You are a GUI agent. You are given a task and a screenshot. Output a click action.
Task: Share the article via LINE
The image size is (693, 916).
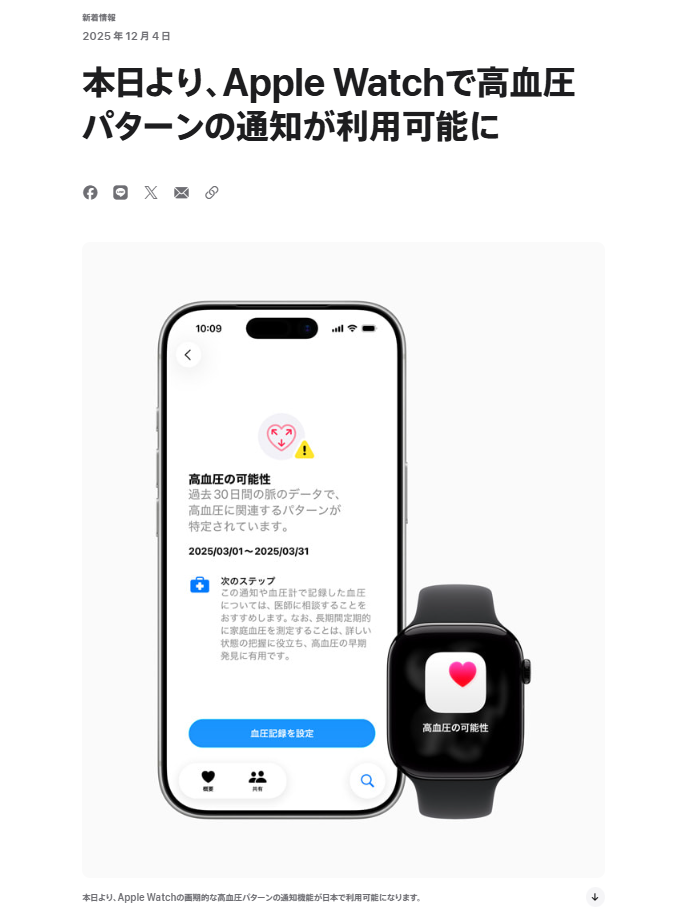tap(120, 193)
